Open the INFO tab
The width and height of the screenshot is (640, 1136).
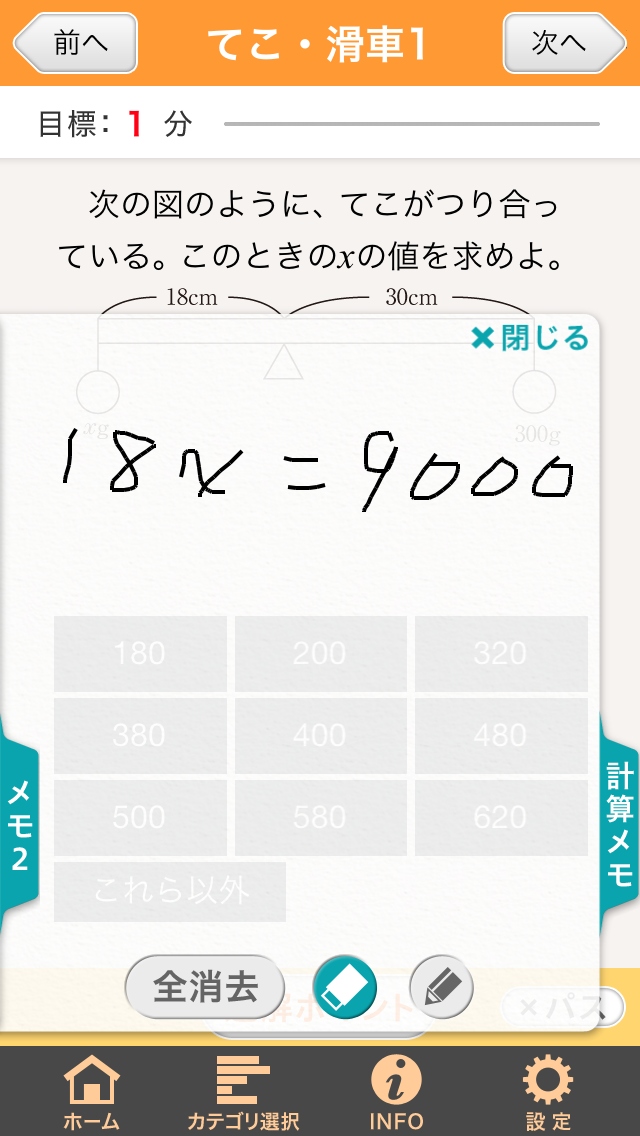(x=396, y=1092)
